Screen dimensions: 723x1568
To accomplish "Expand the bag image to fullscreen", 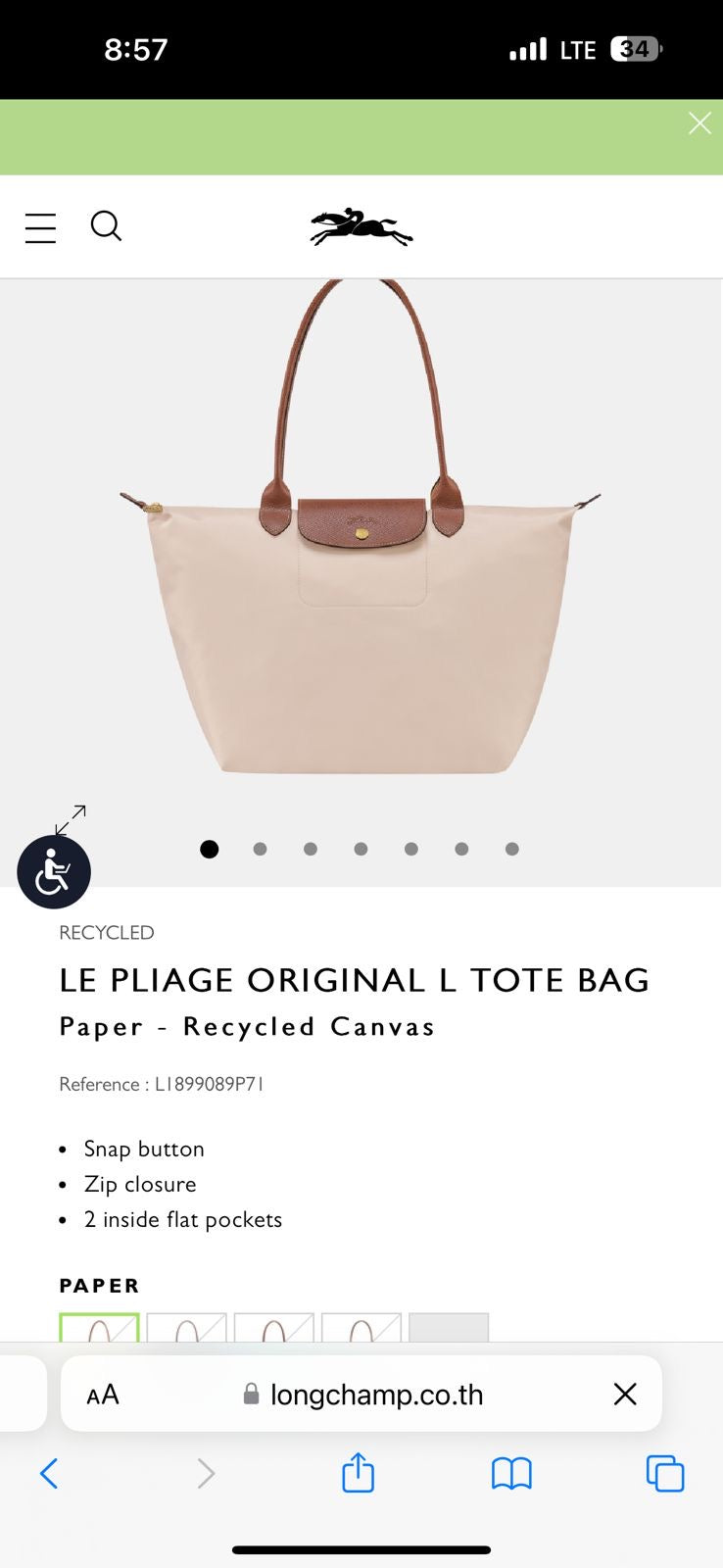I will pos(71,820).
